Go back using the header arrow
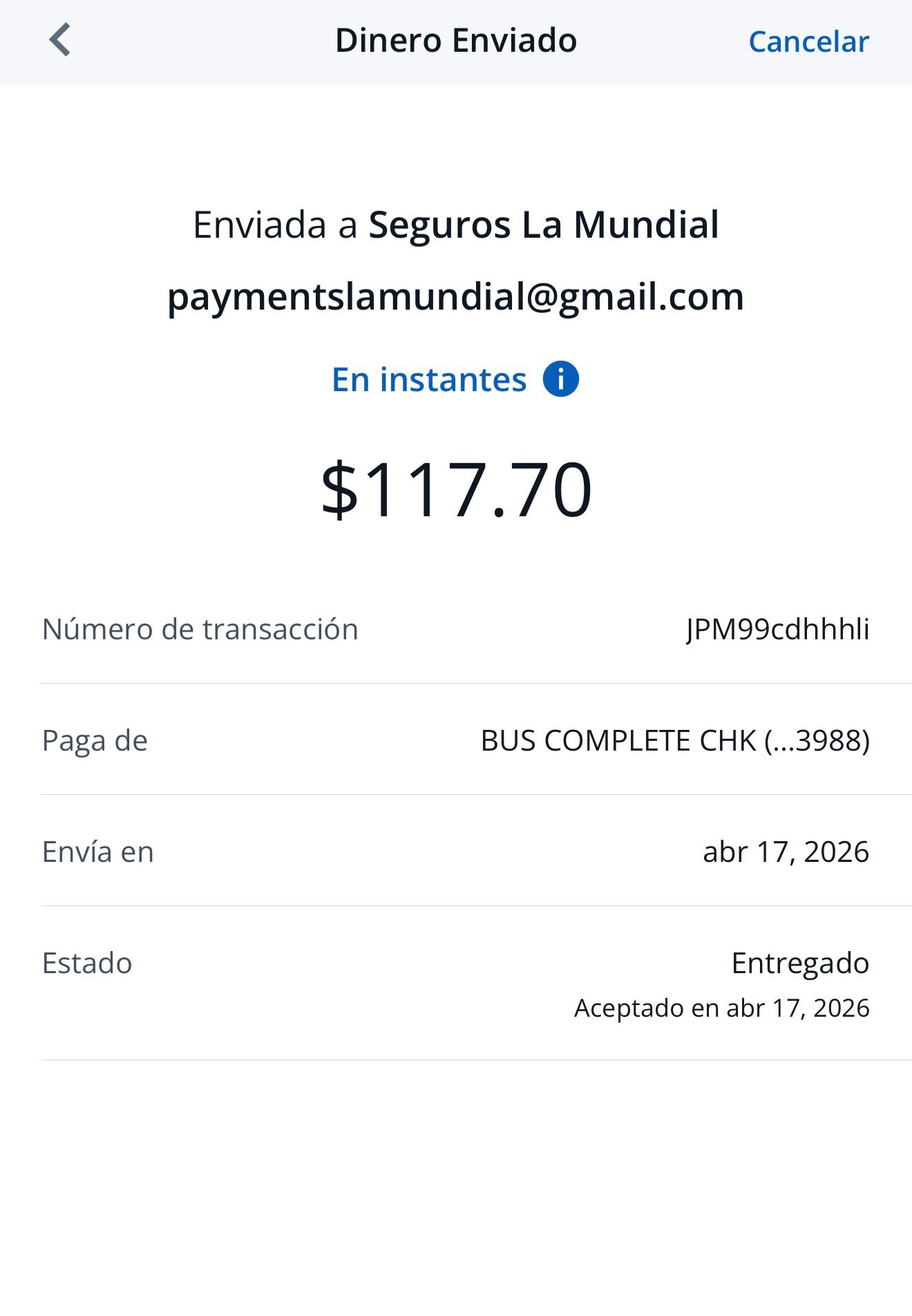 [x=60, y=40]
